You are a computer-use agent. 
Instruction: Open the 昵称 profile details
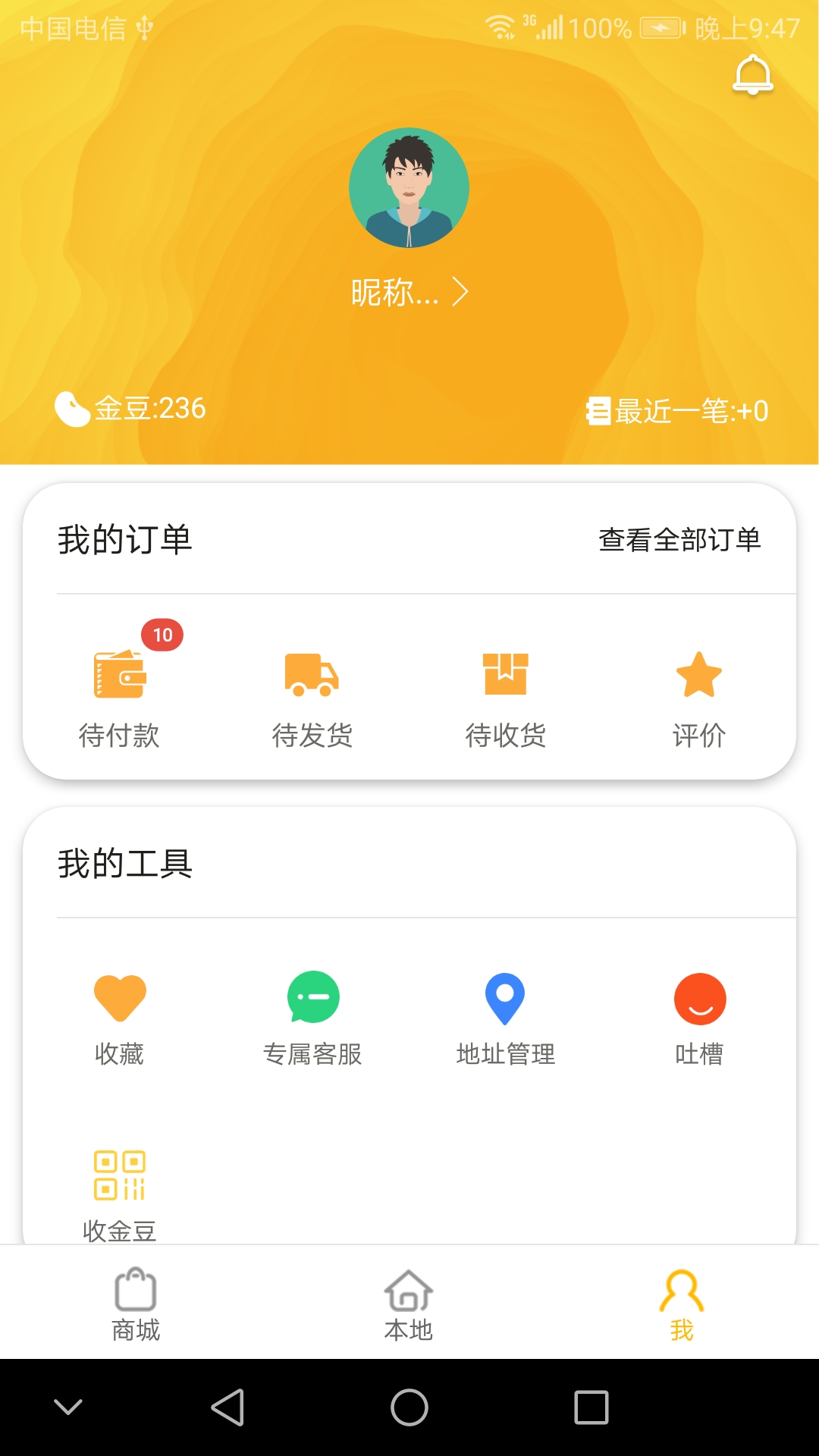pyautogui.click(x=409, y=292)
